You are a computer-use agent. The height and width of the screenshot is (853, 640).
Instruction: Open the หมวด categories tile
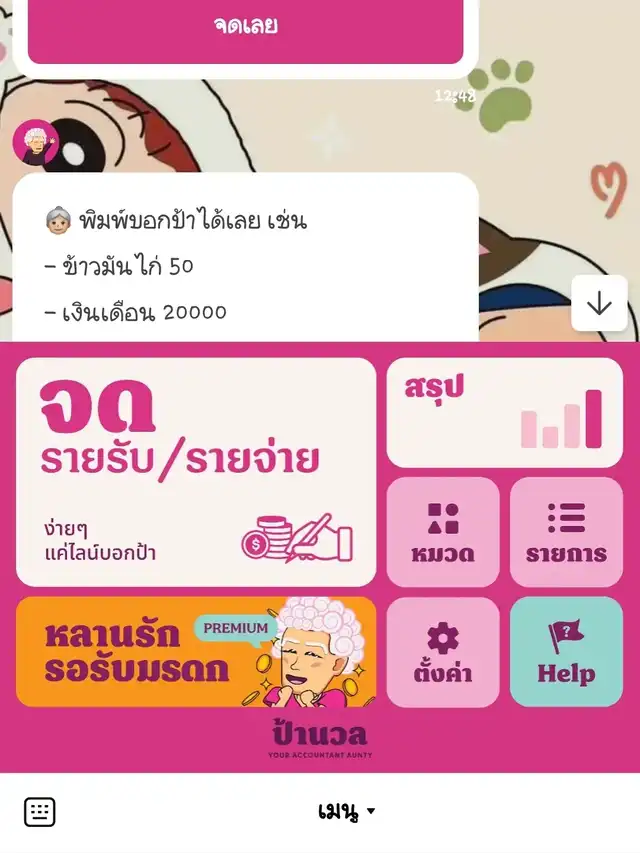(x=442, y=531)
